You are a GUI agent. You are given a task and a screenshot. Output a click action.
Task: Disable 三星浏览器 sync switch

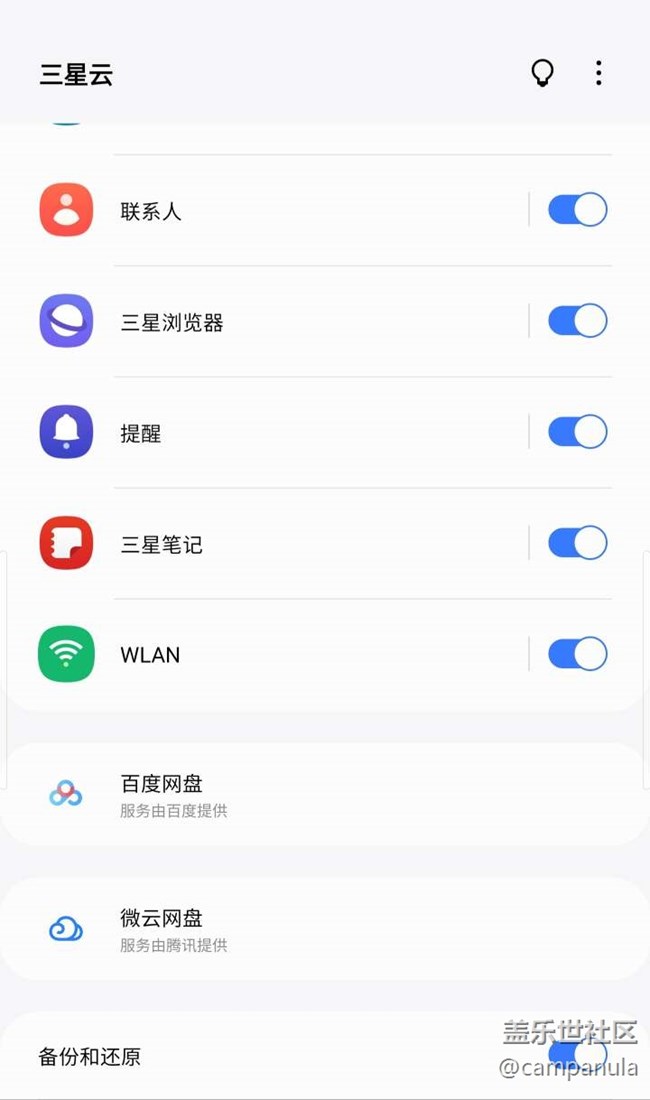click(x=577, y=321)
